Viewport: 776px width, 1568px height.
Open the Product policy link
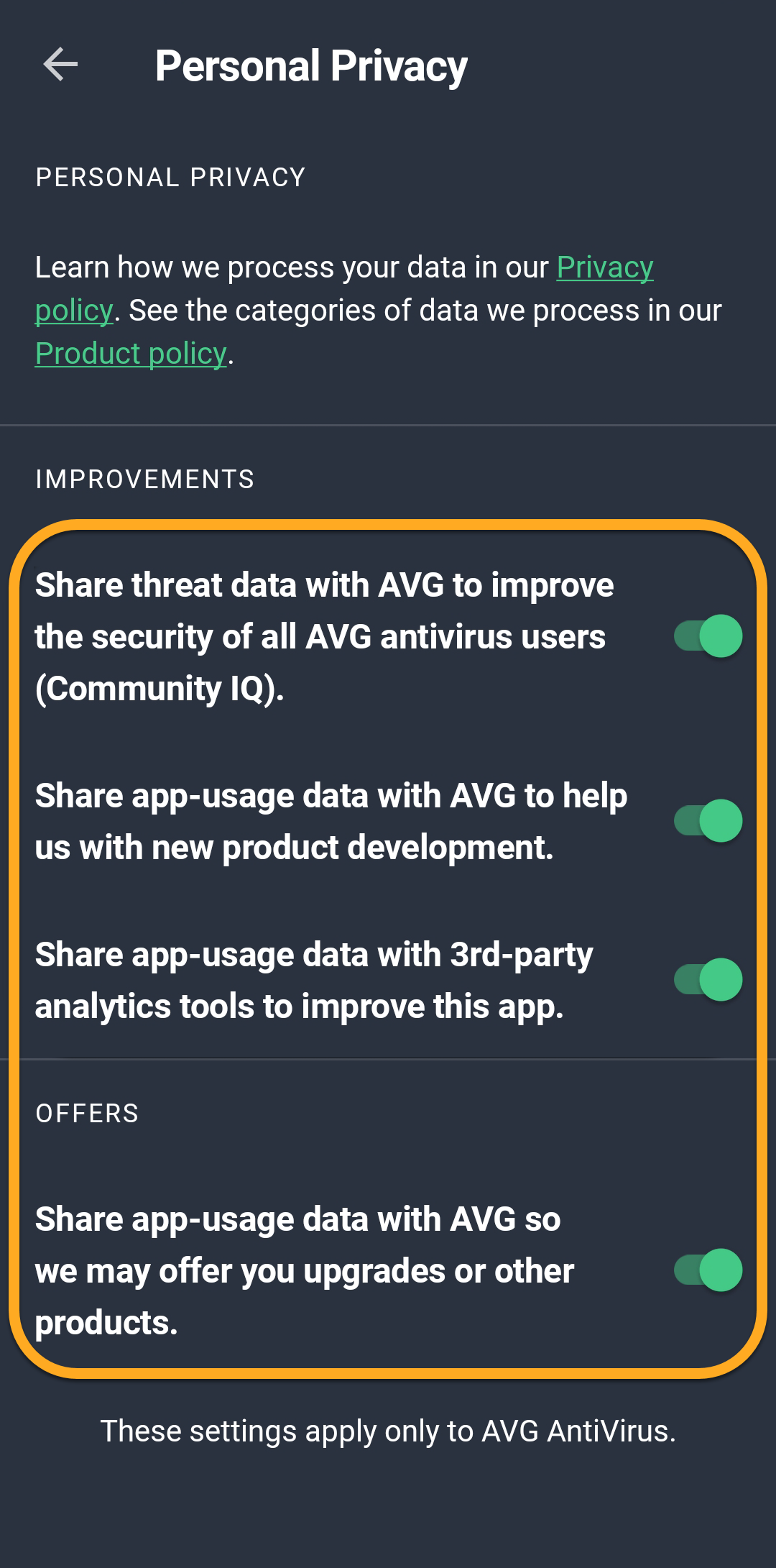click(131, 354)
